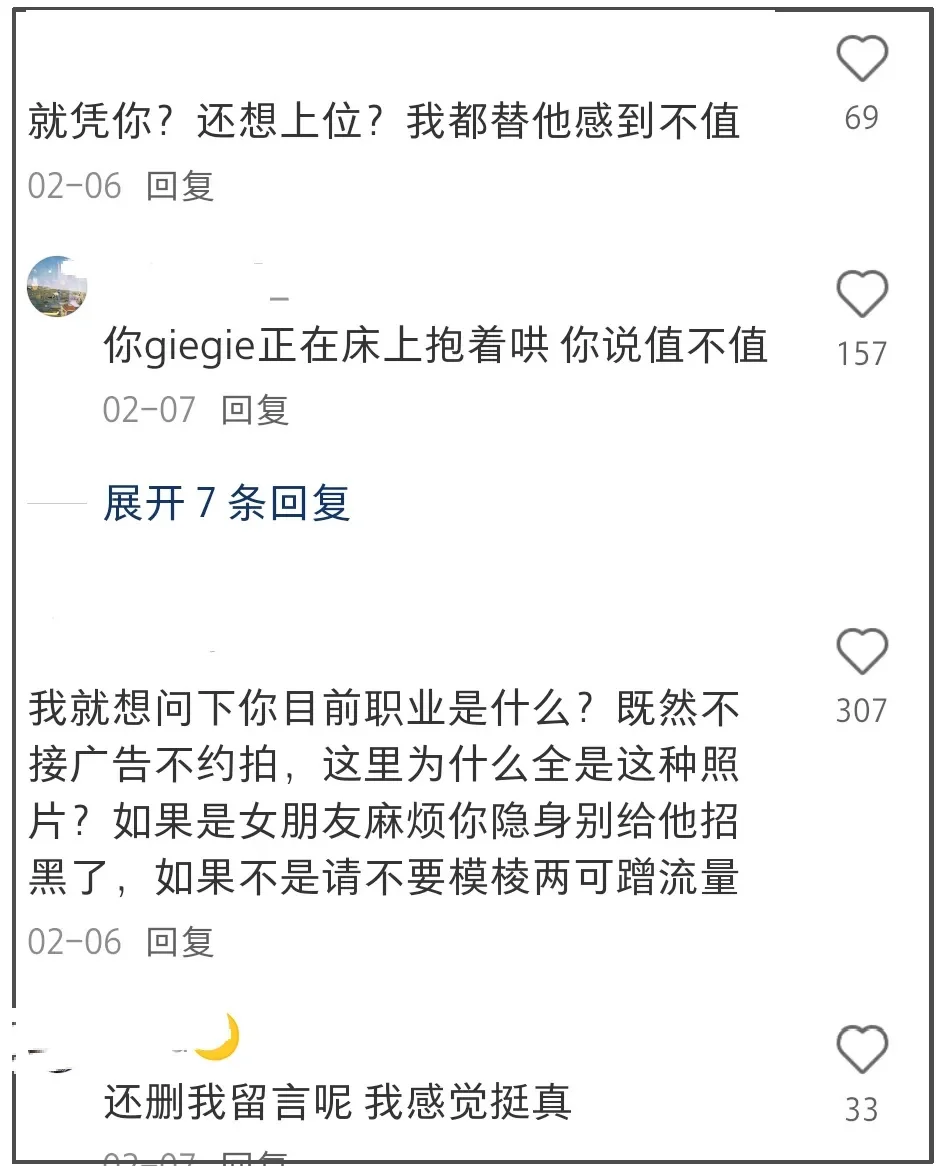Image resolution: width=936 pixels, height=1166 pixels.
Task: Expand the 7 hidden replies
Action: 227,507
